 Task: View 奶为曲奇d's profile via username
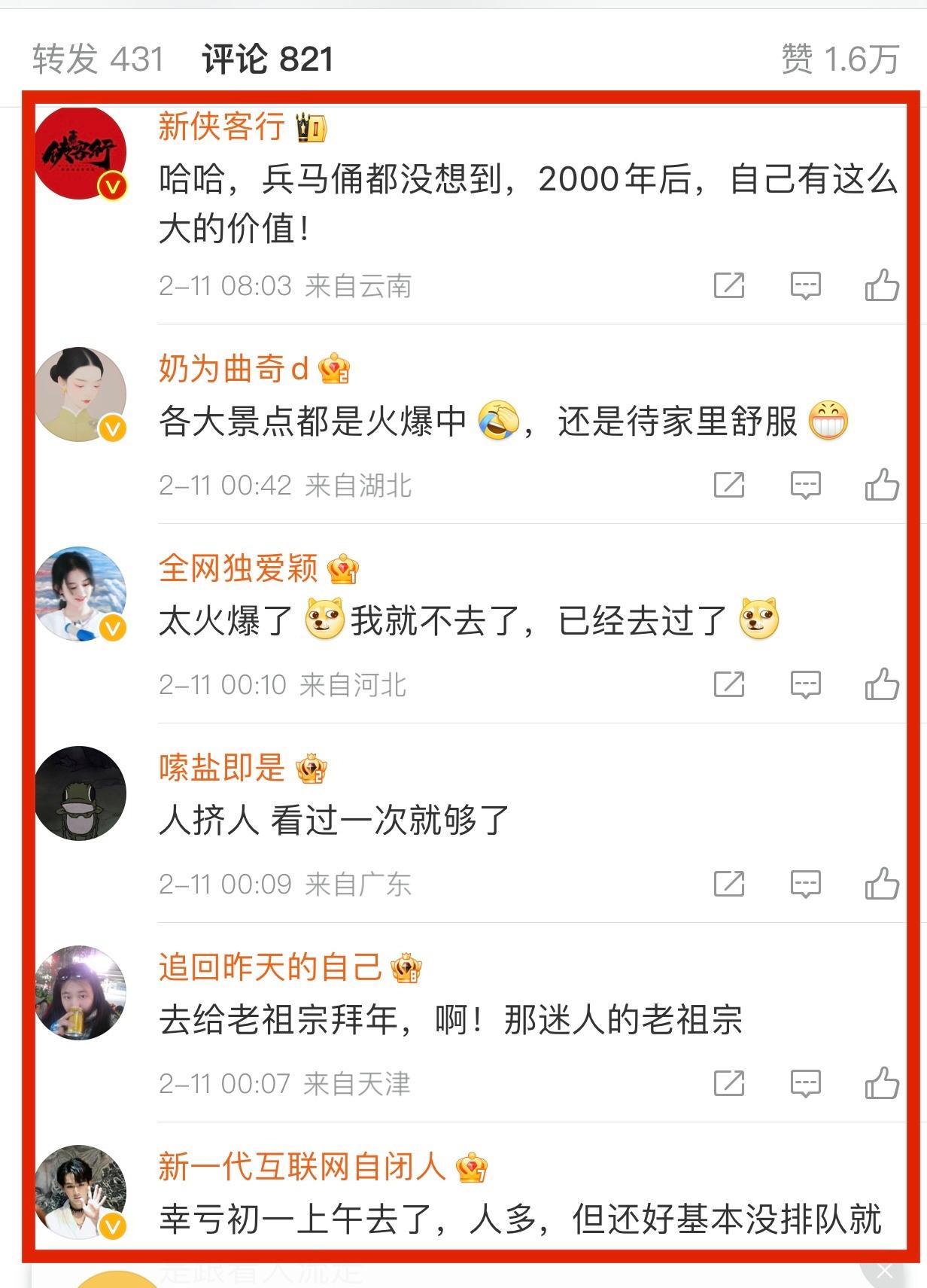[x=233, y=369]
